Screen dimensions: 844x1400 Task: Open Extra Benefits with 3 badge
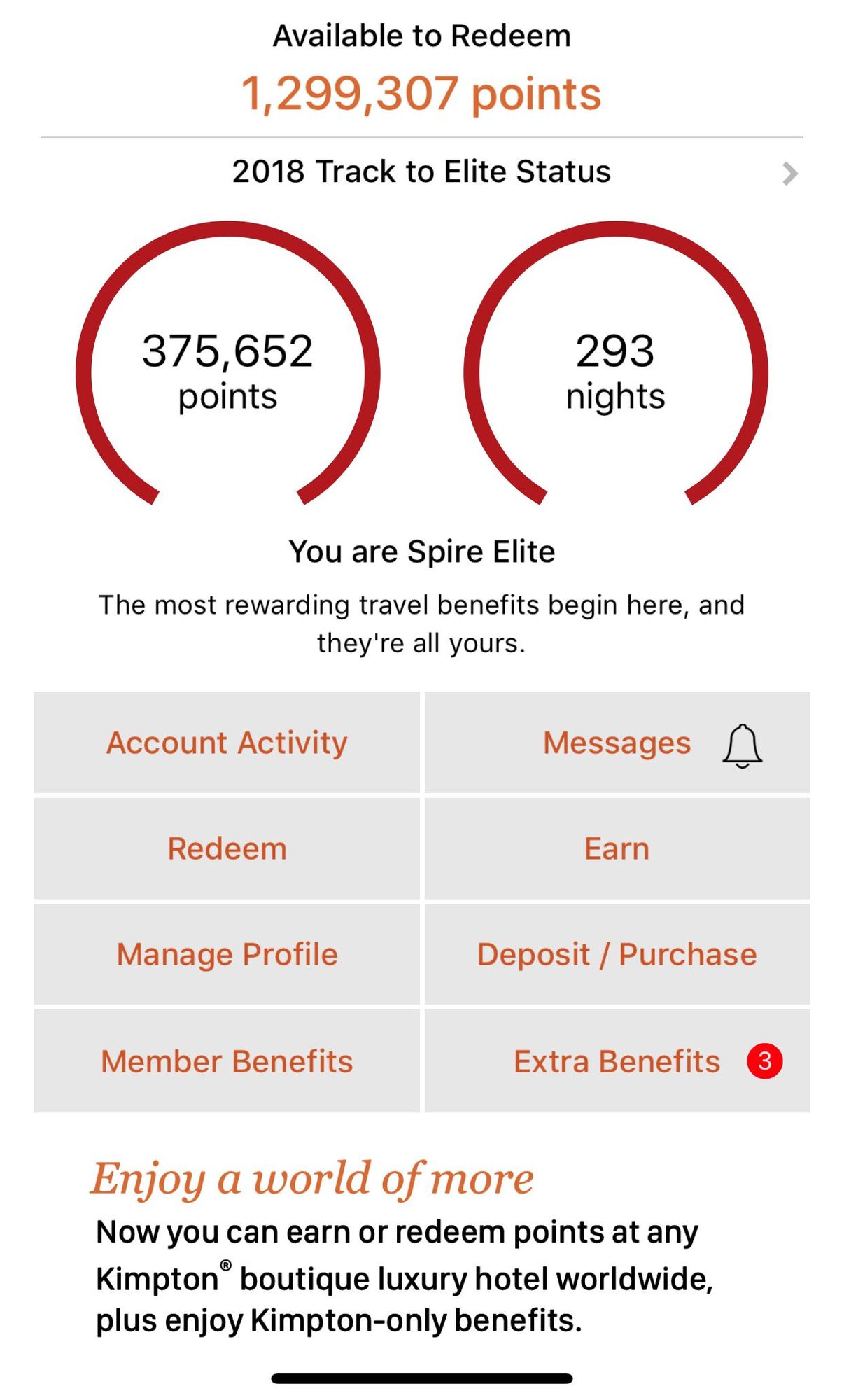click(x=617, y=1061)
